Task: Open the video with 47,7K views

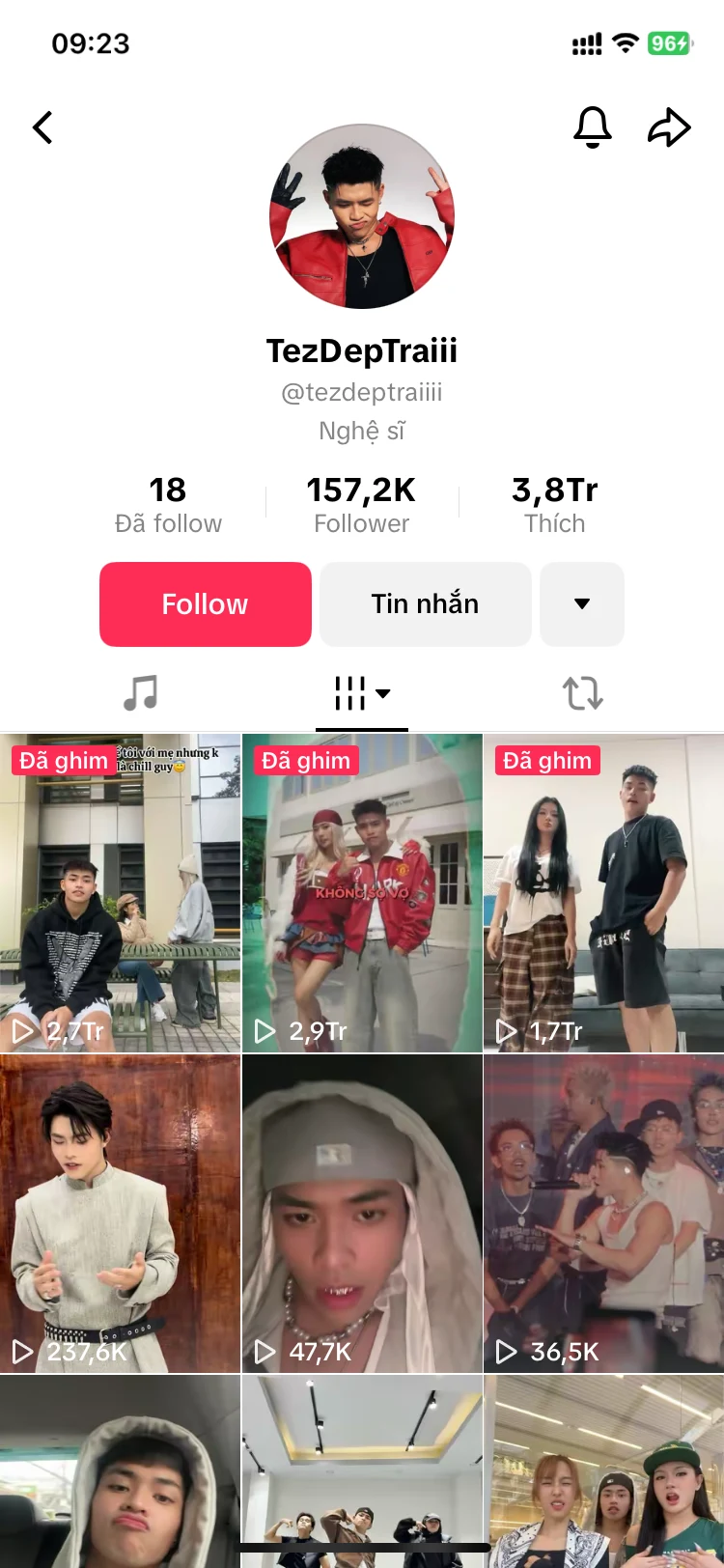Action: coord(362,1214)
